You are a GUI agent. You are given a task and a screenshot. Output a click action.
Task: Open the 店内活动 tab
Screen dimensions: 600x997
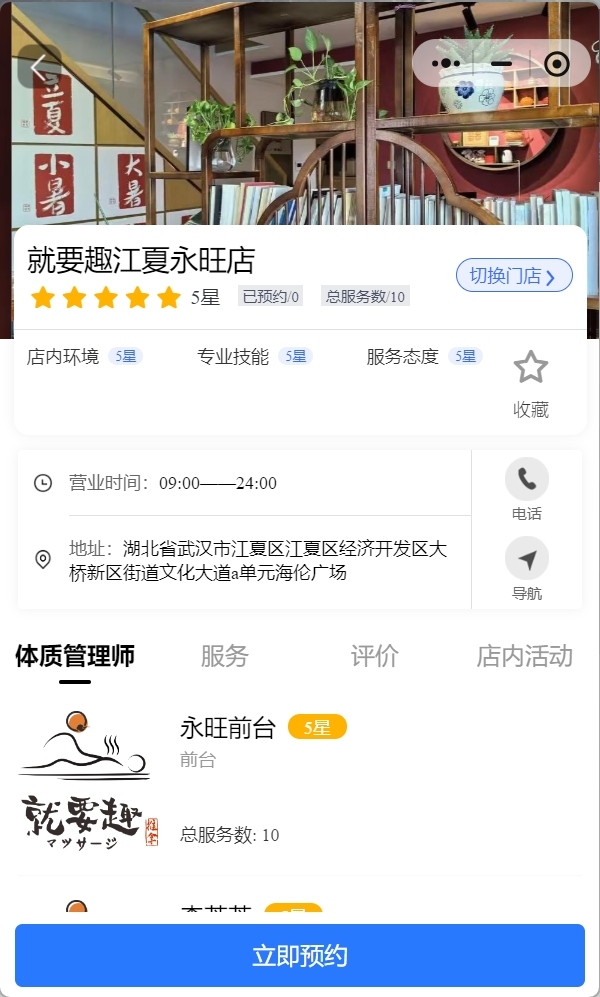pos(524,656)
